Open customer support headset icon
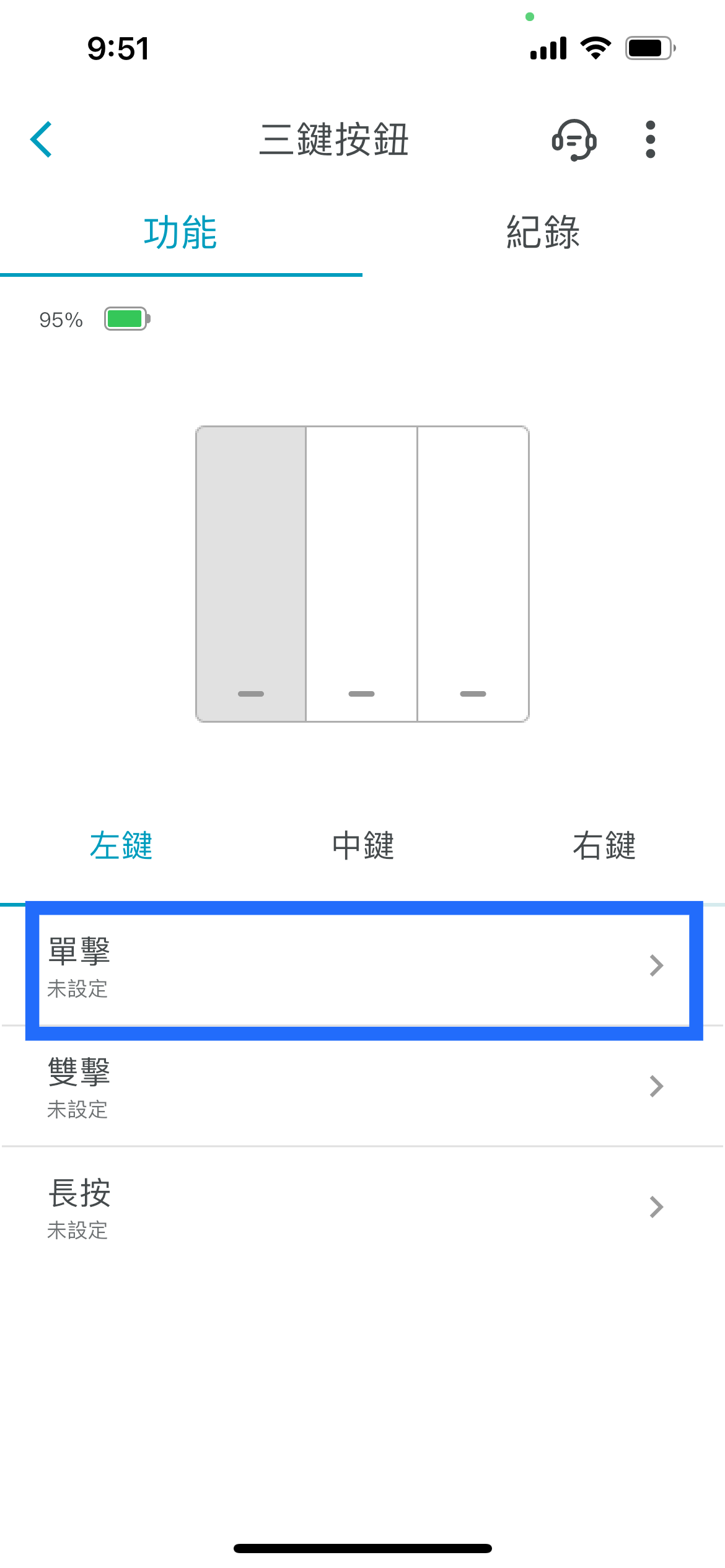The width and height of the screenshot is (725, 1568). [x=574, y=140]
